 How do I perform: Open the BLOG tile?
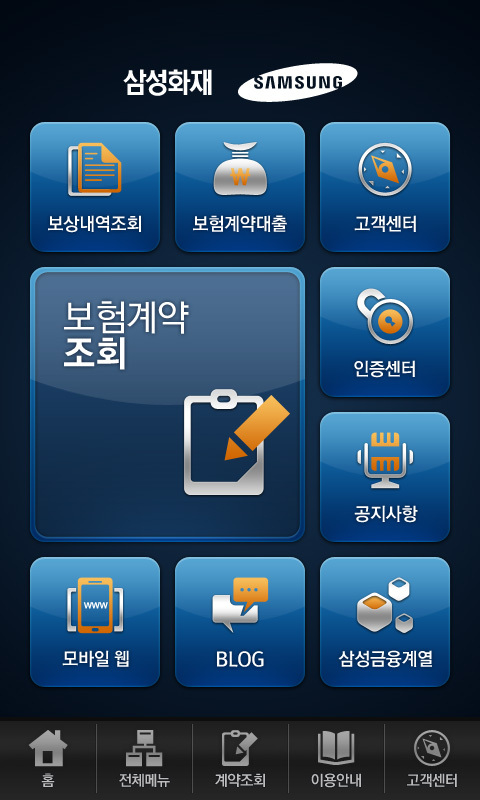coord(240,621)
